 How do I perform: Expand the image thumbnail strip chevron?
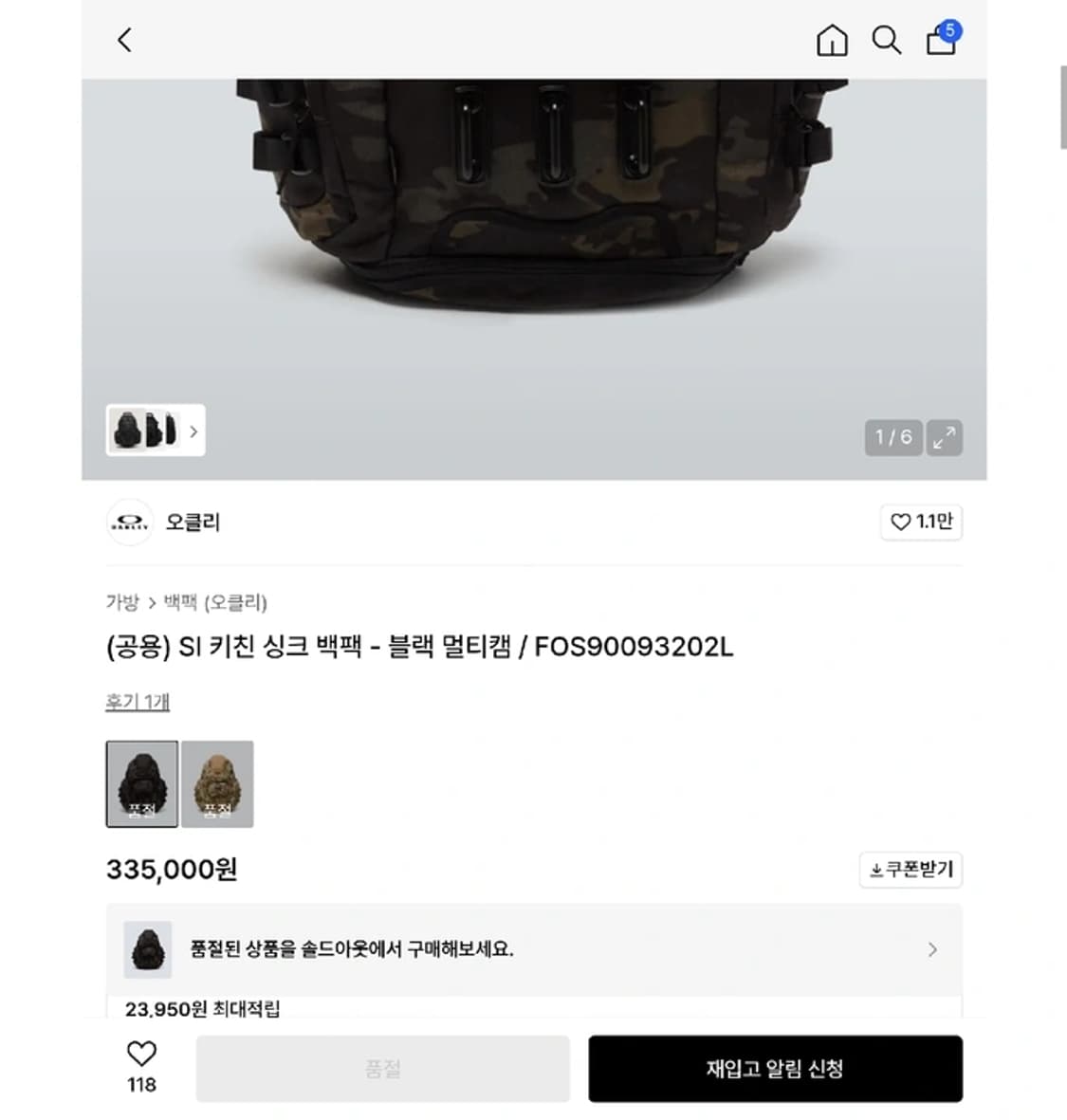tap(193, 431)
